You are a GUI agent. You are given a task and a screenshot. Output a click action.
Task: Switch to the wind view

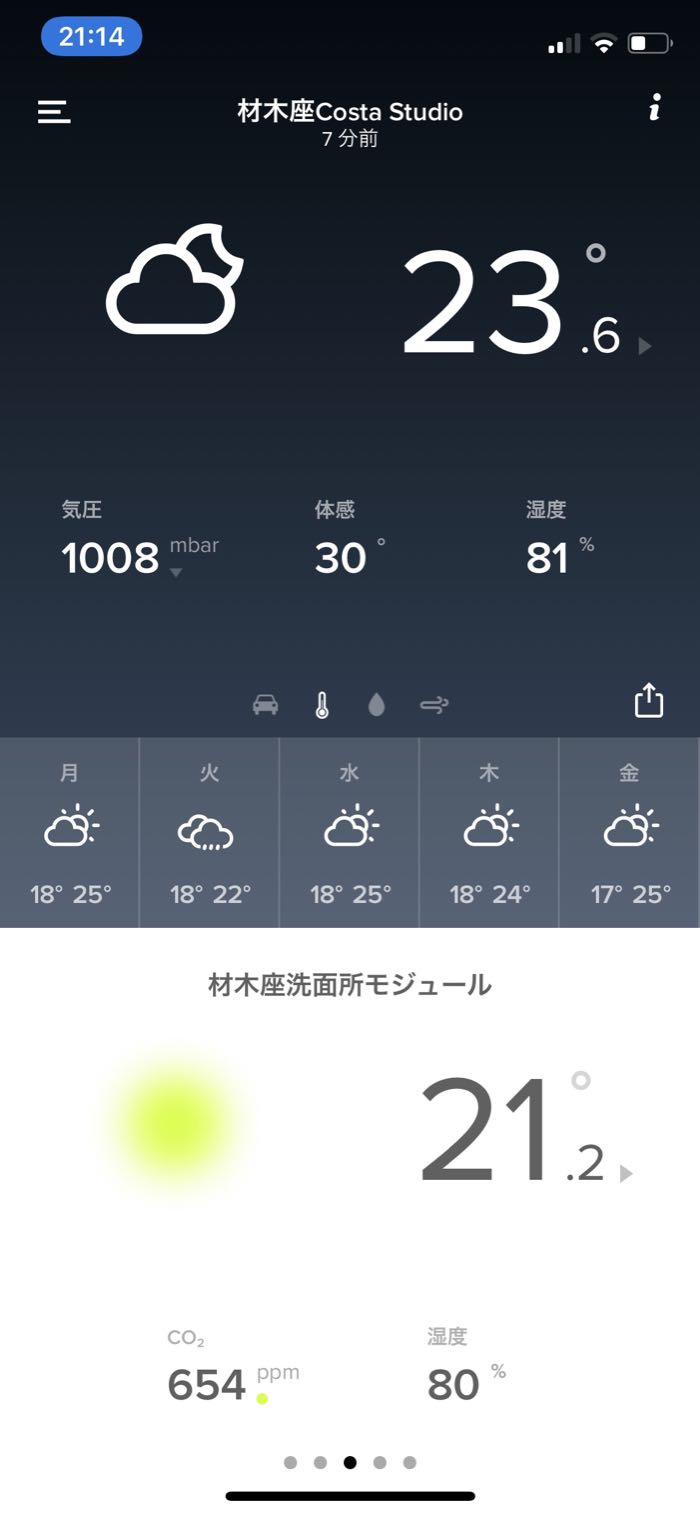(x=434, y=706)
